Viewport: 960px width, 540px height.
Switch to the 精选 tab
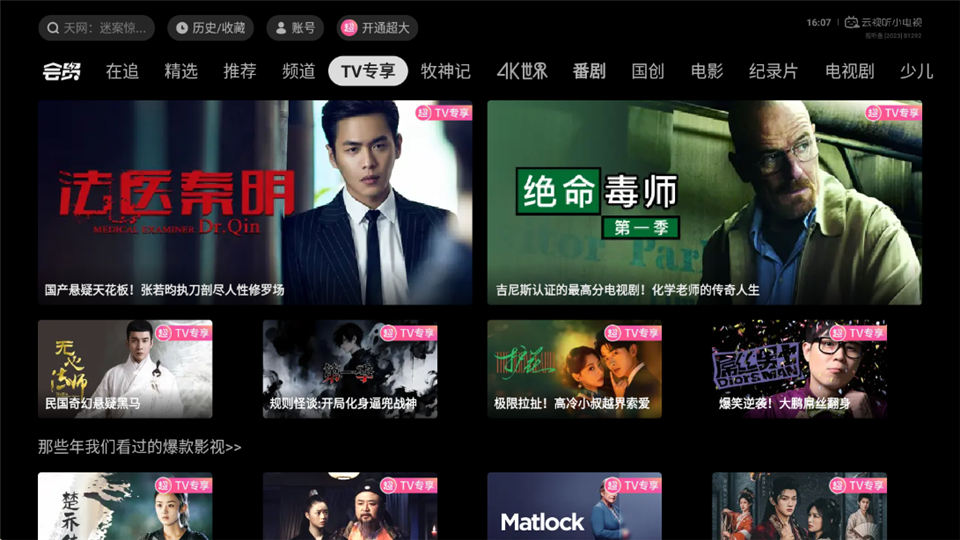click(x=181, y=71)
